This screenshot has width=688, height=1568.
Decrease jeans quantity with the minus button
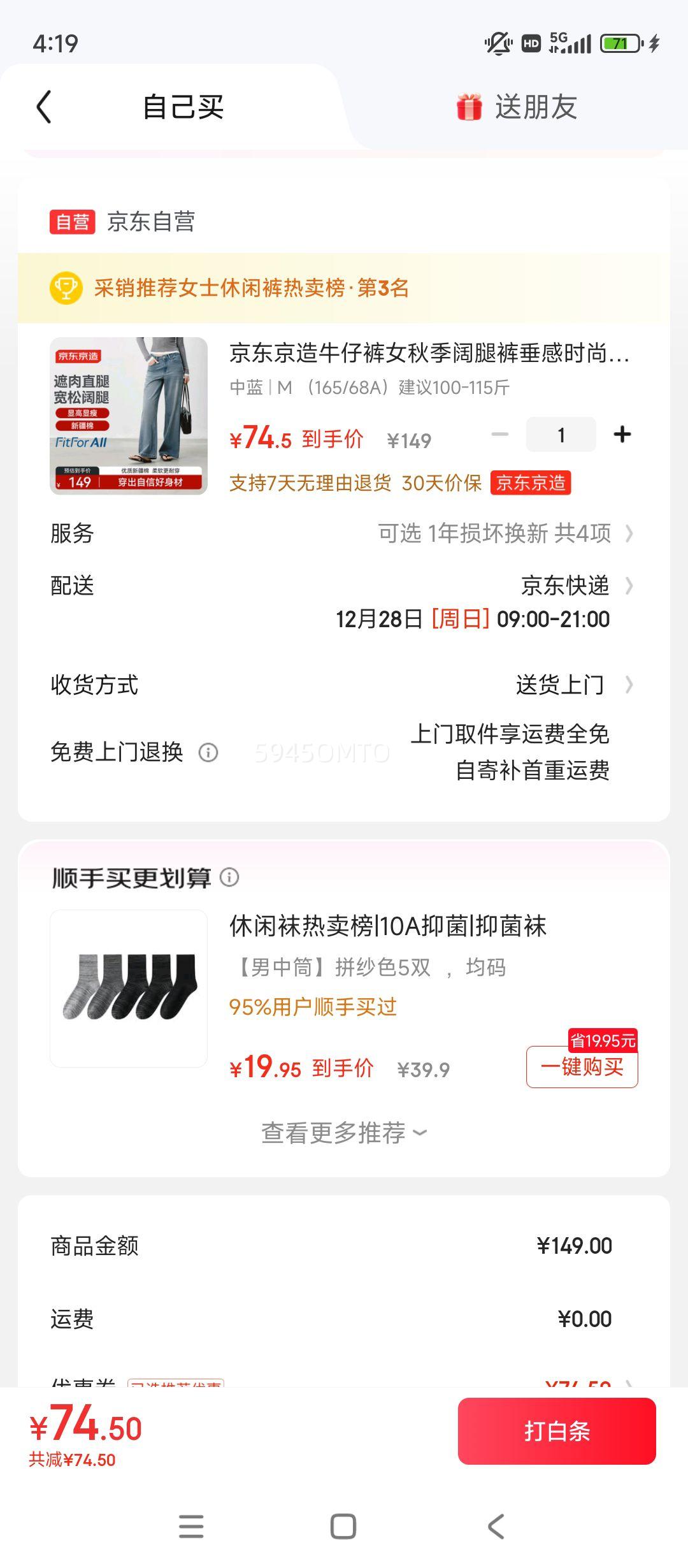[x=500, y=435]
